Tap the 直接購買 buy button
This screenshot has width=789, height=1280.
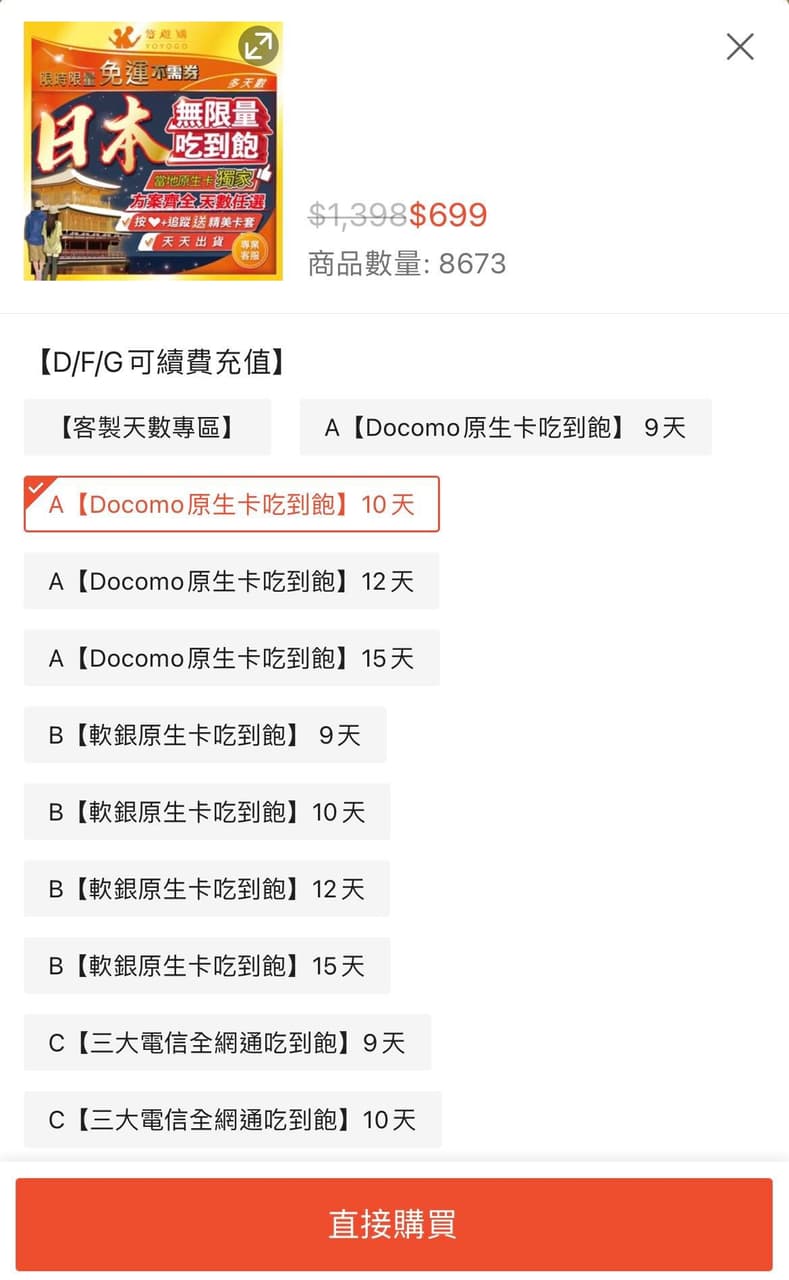tap(394, 1222)
